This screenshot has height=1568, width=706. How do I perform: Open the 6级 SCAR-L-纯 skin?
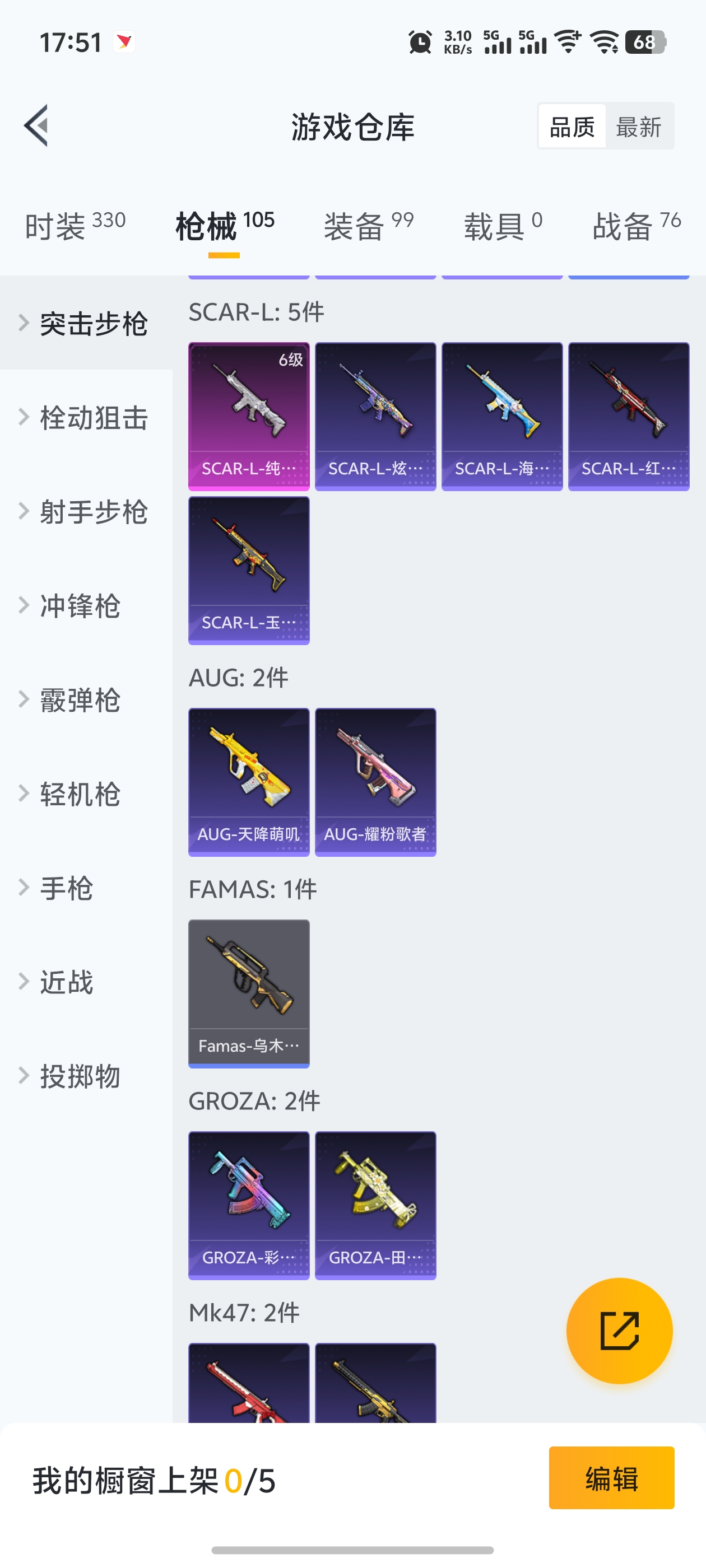point(249,416)
